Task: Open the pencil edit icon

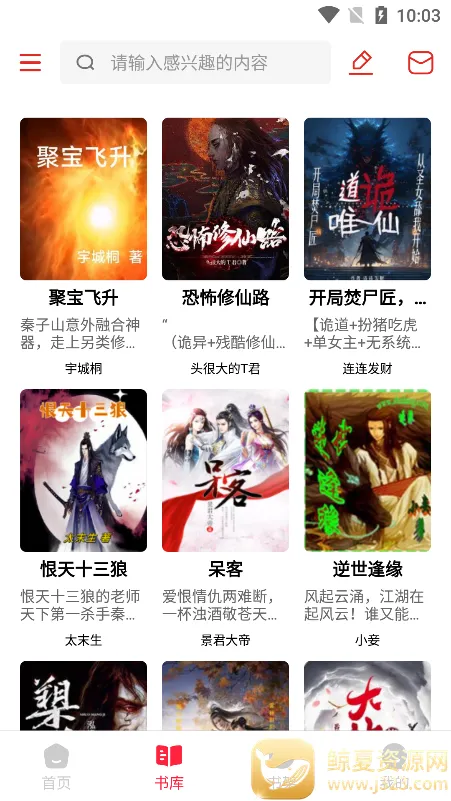Action: (361, 63)
